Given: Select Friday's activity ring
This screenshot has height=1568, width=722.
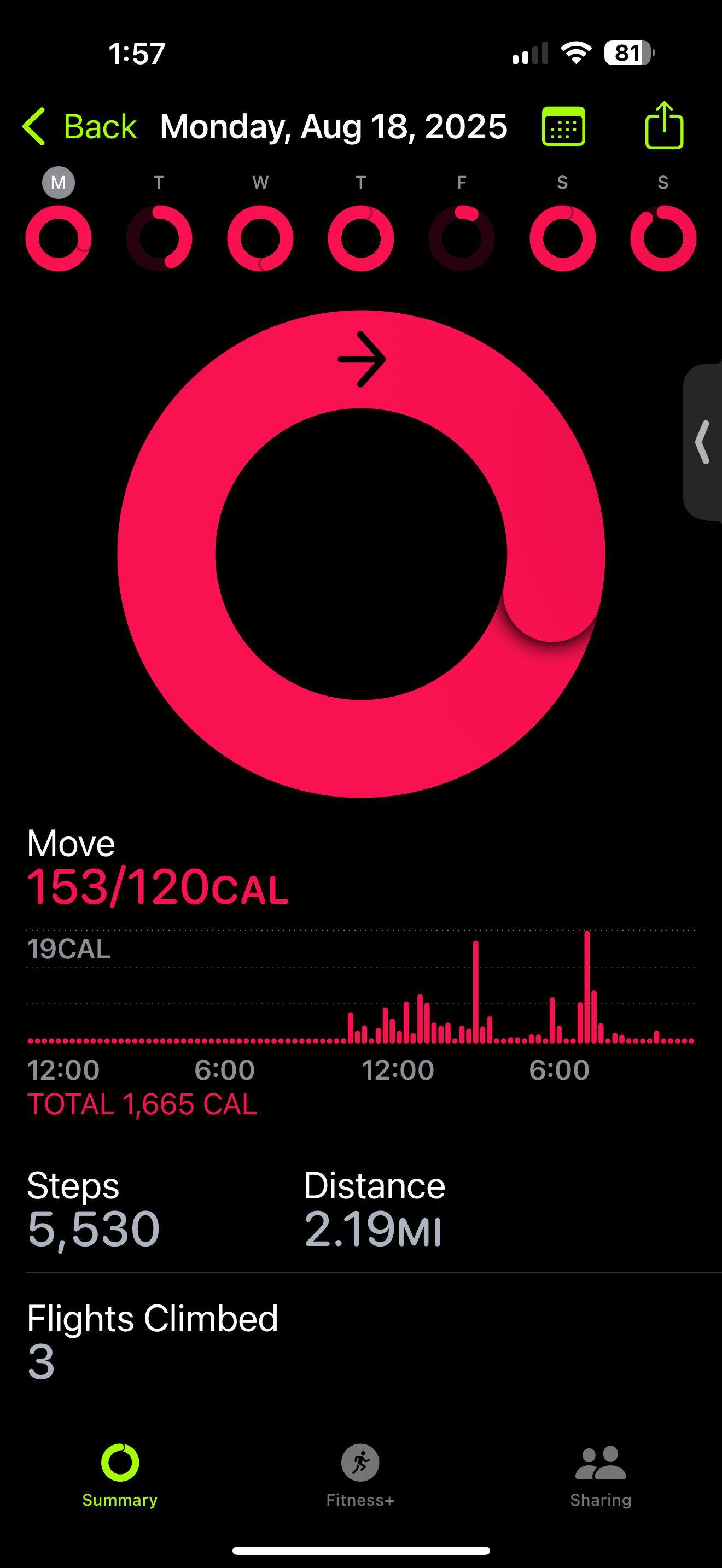Looking at the screenshot, I should tap(462, 237).
